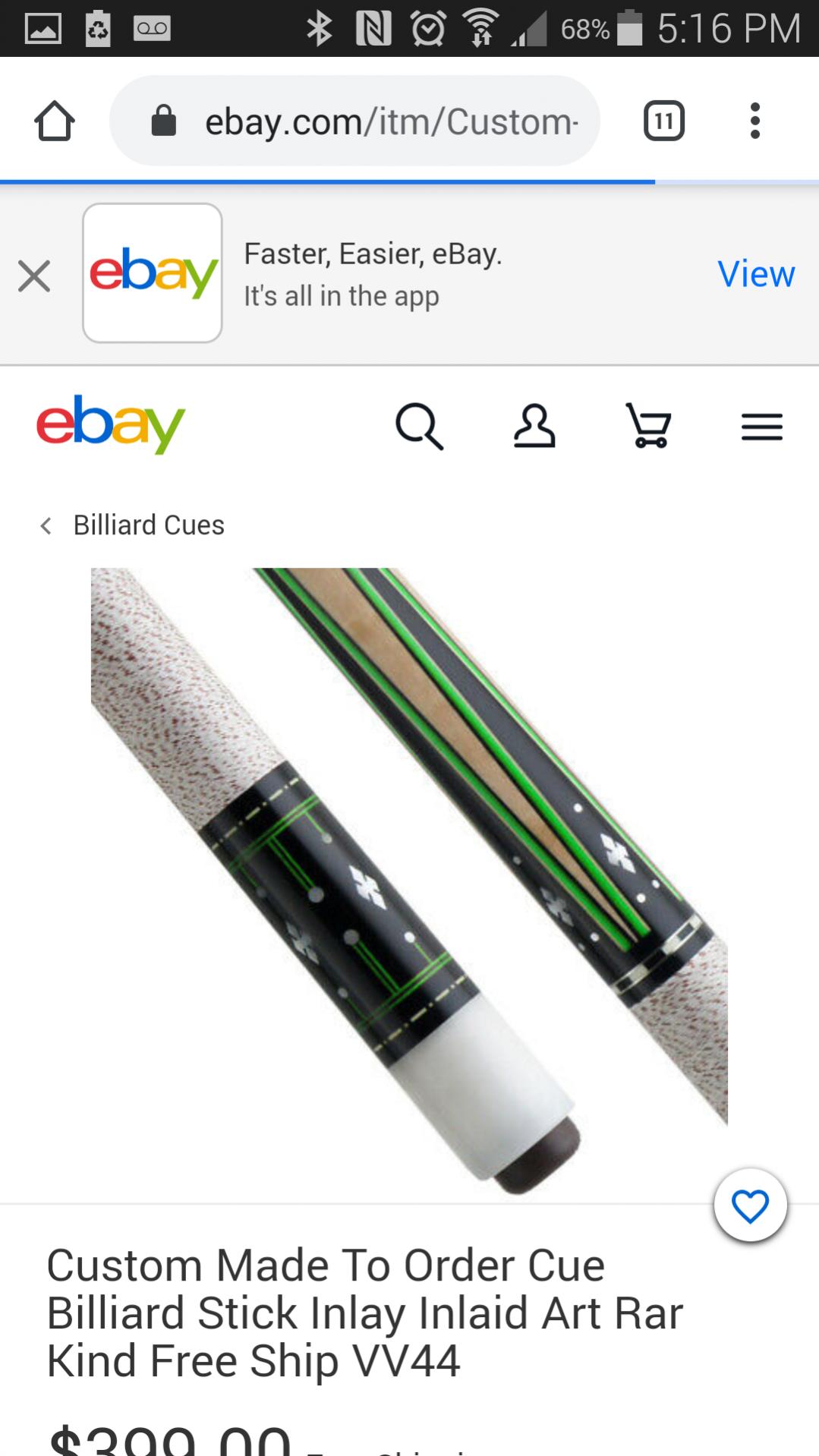
Task: Go to the eBay homepage via logo
Action: click(111, 424)
